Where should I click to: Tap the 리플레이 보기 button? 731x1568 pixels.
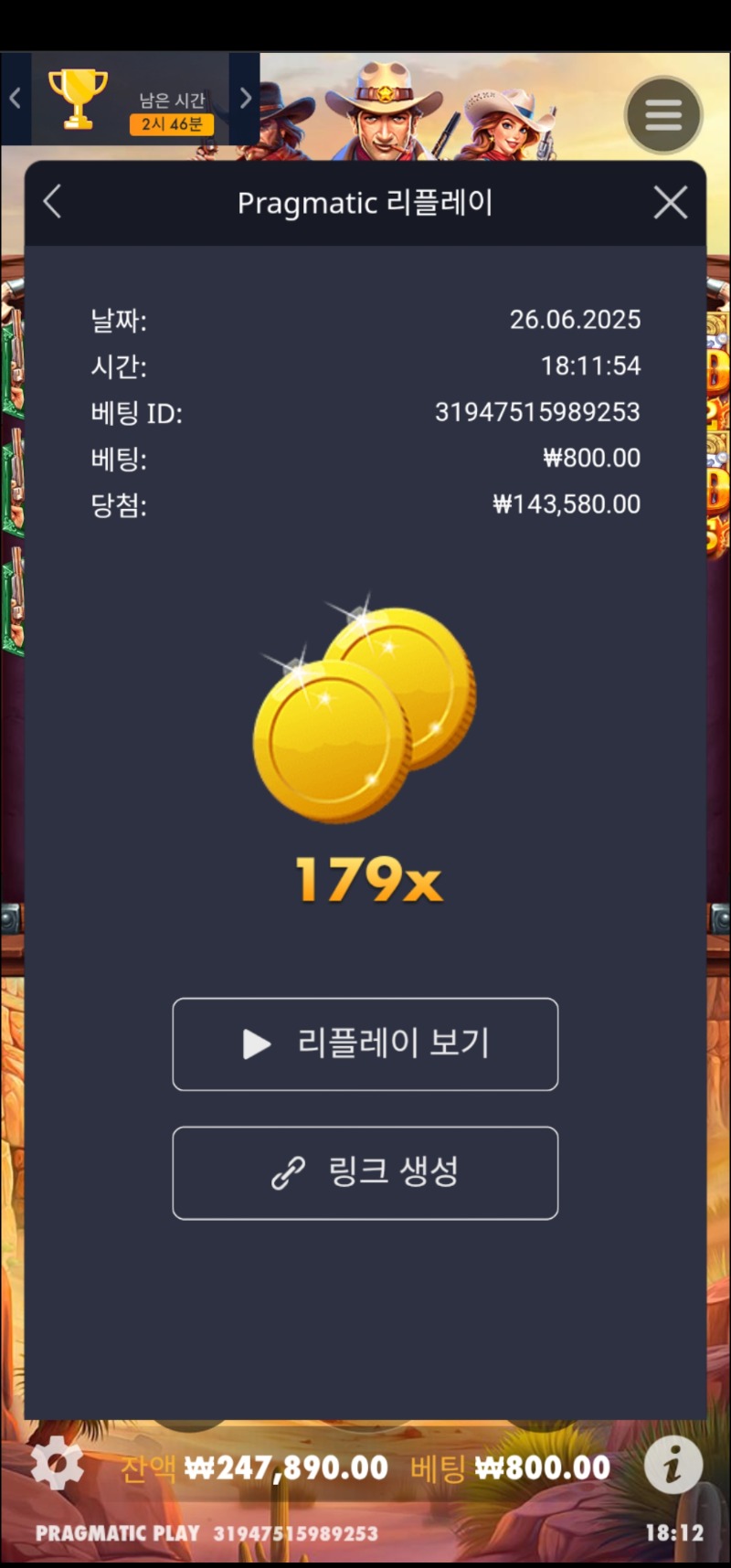click(365, 1044)
